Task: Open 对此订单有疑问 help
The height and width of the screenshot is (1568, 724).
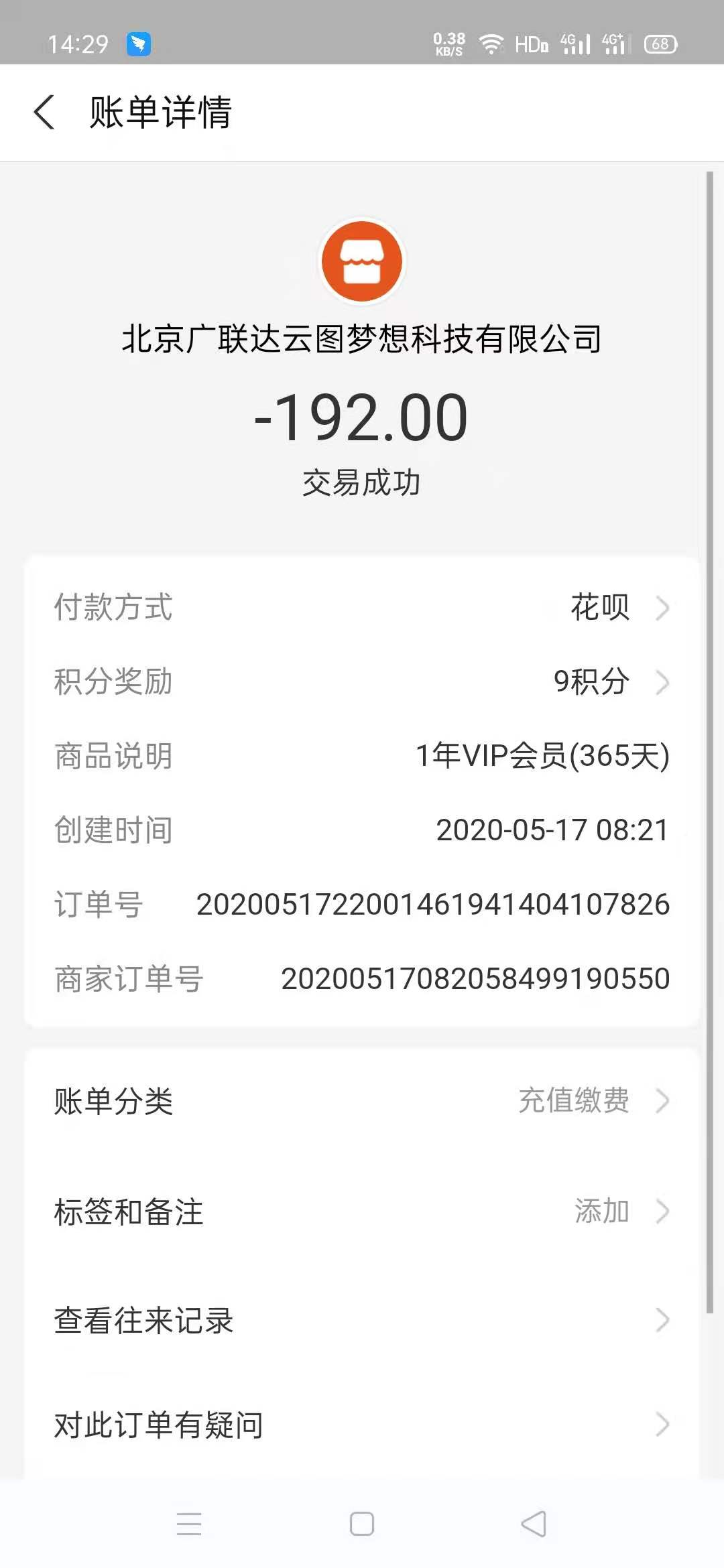Action: 362,1425
